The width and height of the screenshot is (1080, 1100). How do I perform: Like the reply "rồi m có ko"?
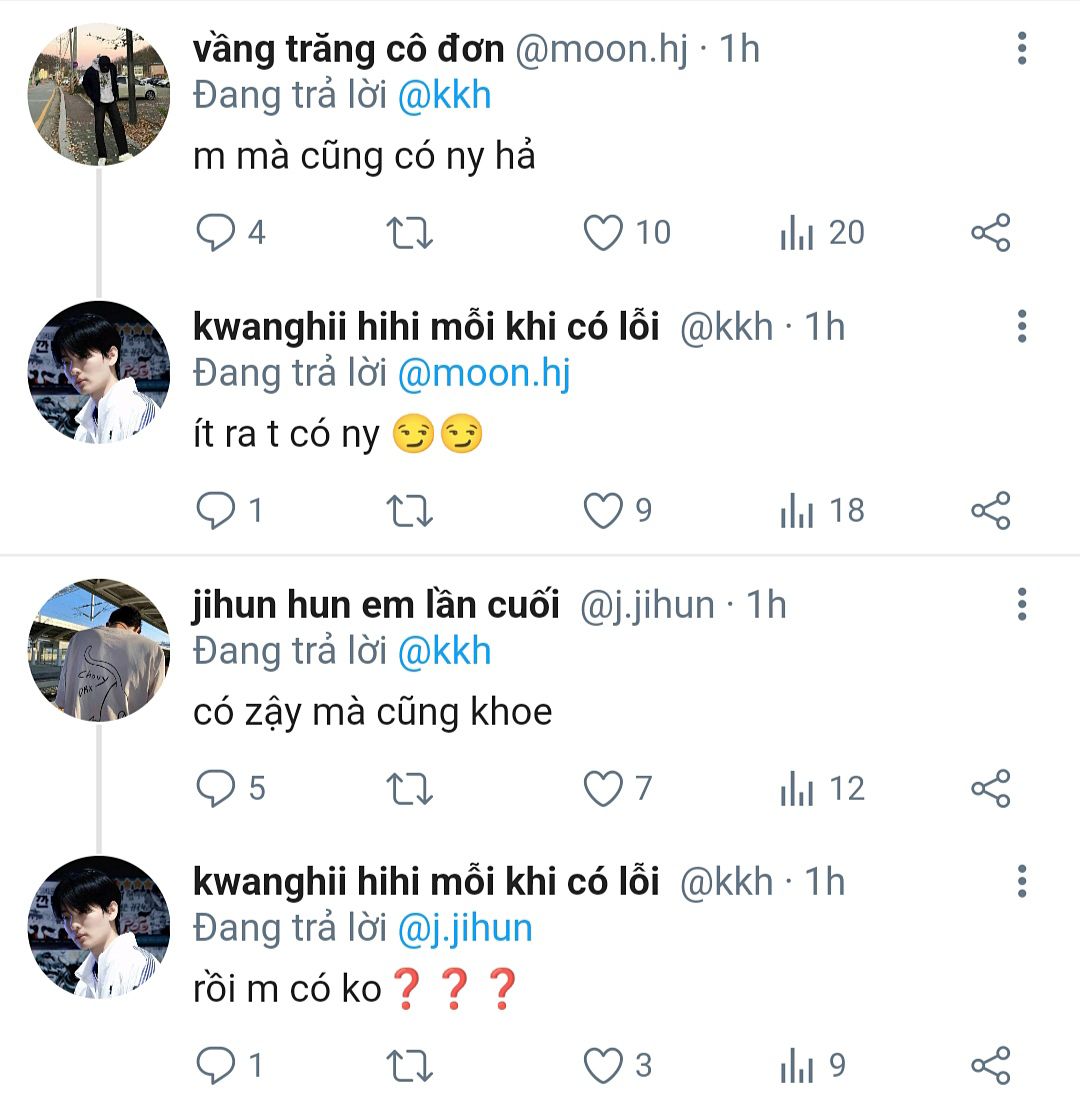603,1067
